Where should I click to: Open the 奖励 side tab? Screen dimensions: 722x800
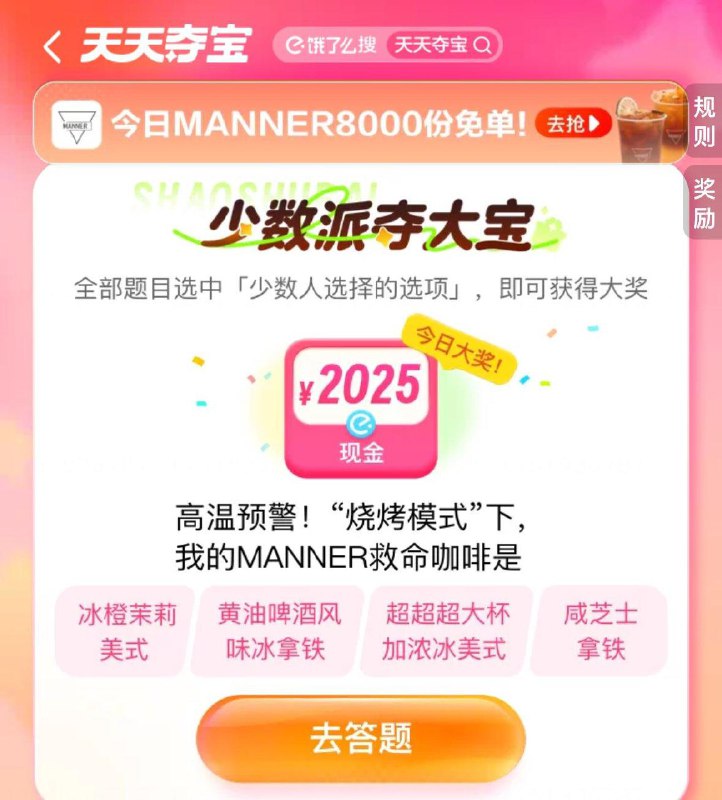point(704,204)
